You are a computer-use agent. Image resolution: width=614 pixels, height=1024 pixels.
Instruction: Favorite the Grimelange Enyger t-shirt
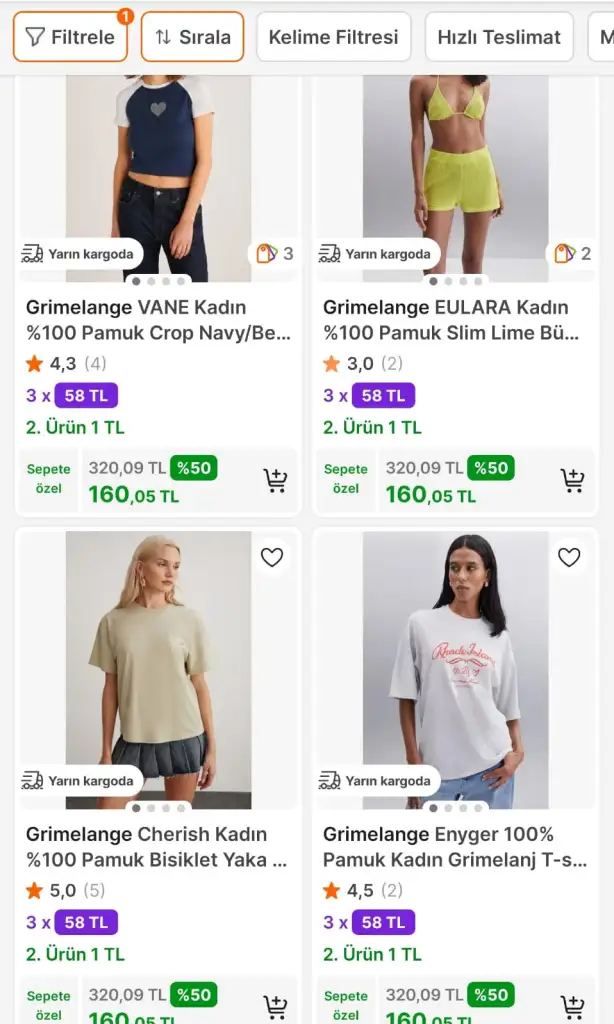[569, 557]
